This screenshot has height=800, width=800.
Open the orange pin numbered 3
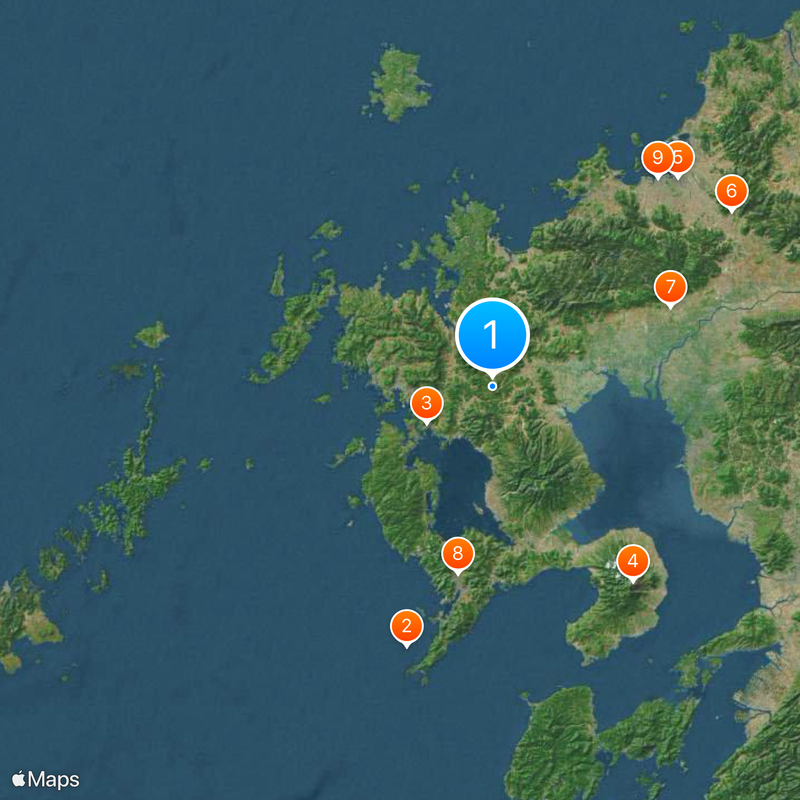(426, 404)
